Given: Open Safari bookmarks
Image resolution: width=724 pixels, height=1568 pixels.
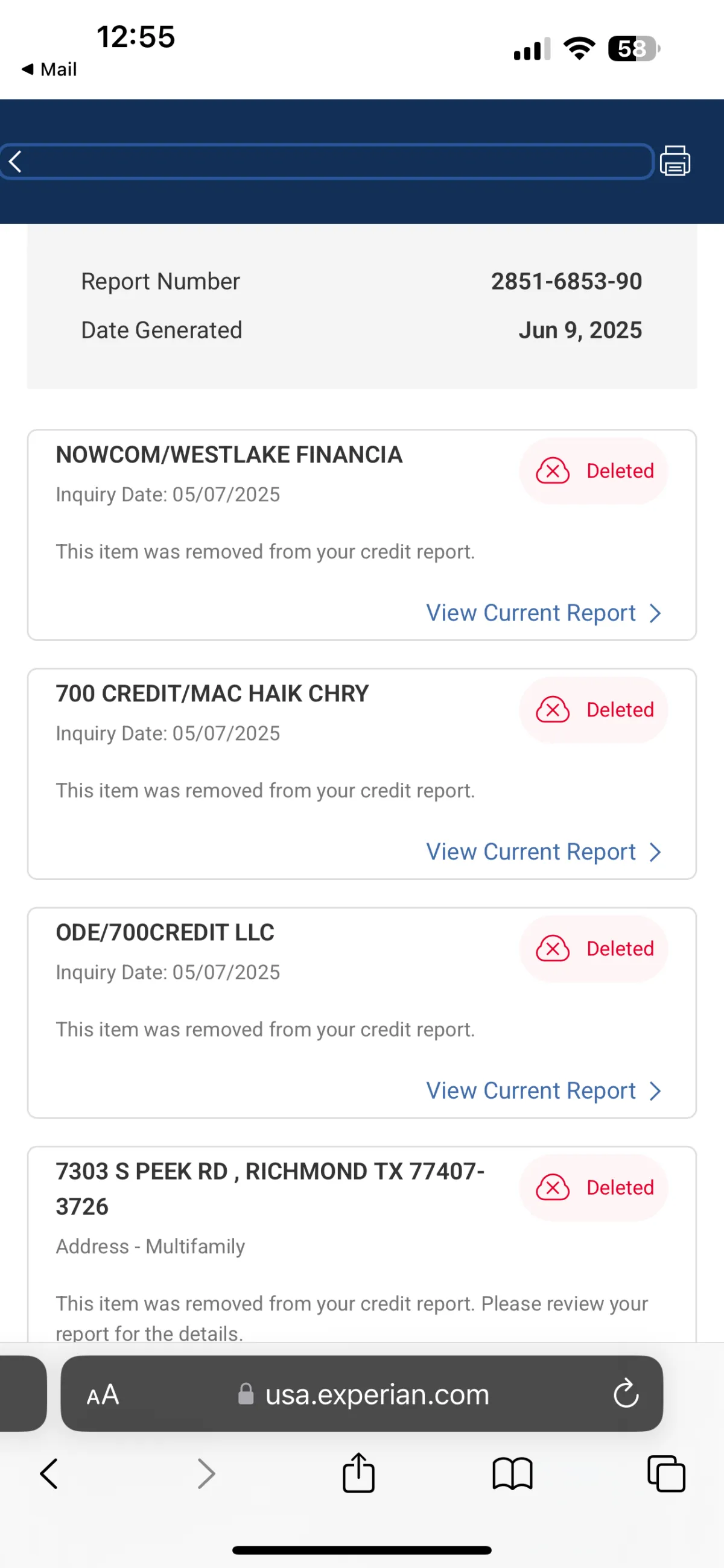Looking at the screenshot, I should click(512, 1474).
